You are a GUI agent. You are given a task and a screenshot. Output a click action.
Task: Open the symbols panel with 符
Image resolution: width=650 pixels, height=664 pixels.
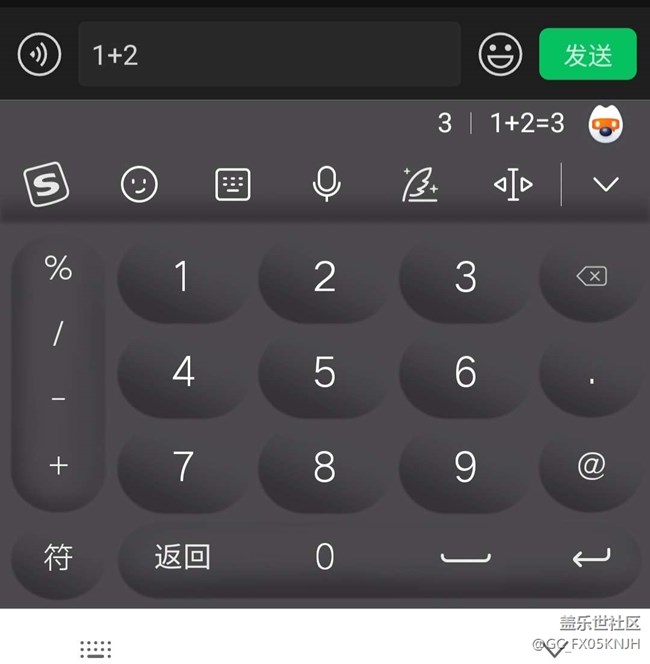59,557
